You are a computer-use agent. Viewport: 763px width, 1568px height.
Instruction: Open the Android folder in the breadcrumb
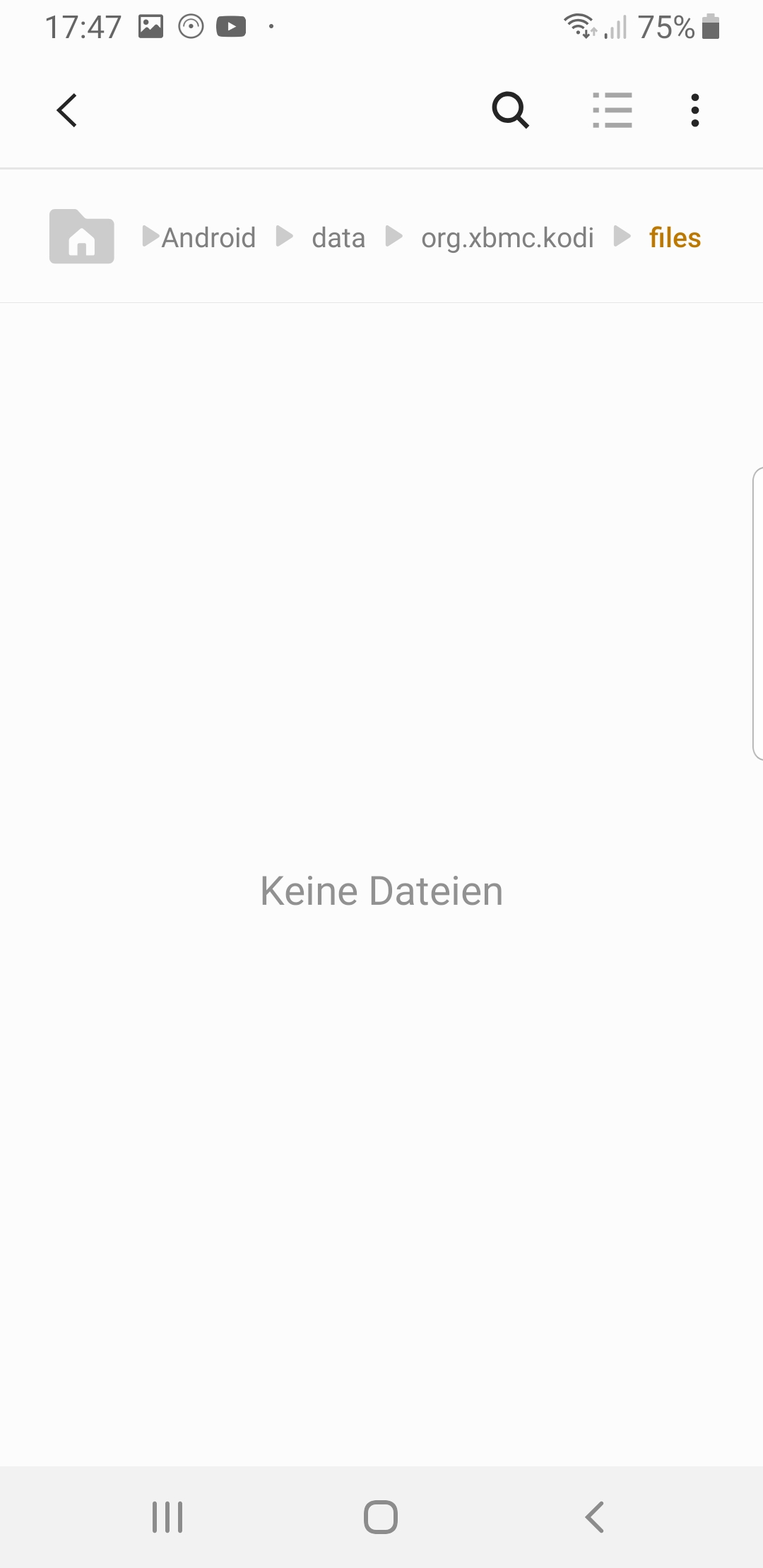click(x=208, y=238)
